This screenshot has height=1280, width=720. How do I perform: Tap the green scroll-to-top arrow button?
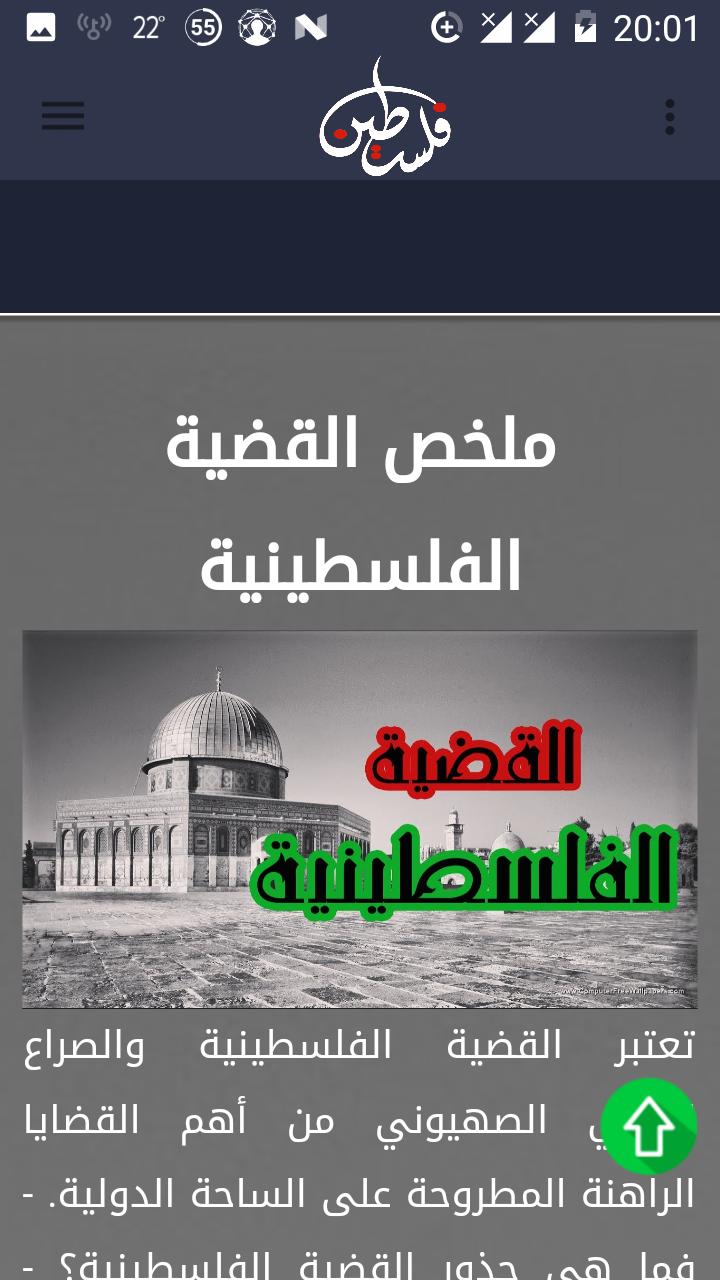tap(650, 1125)
